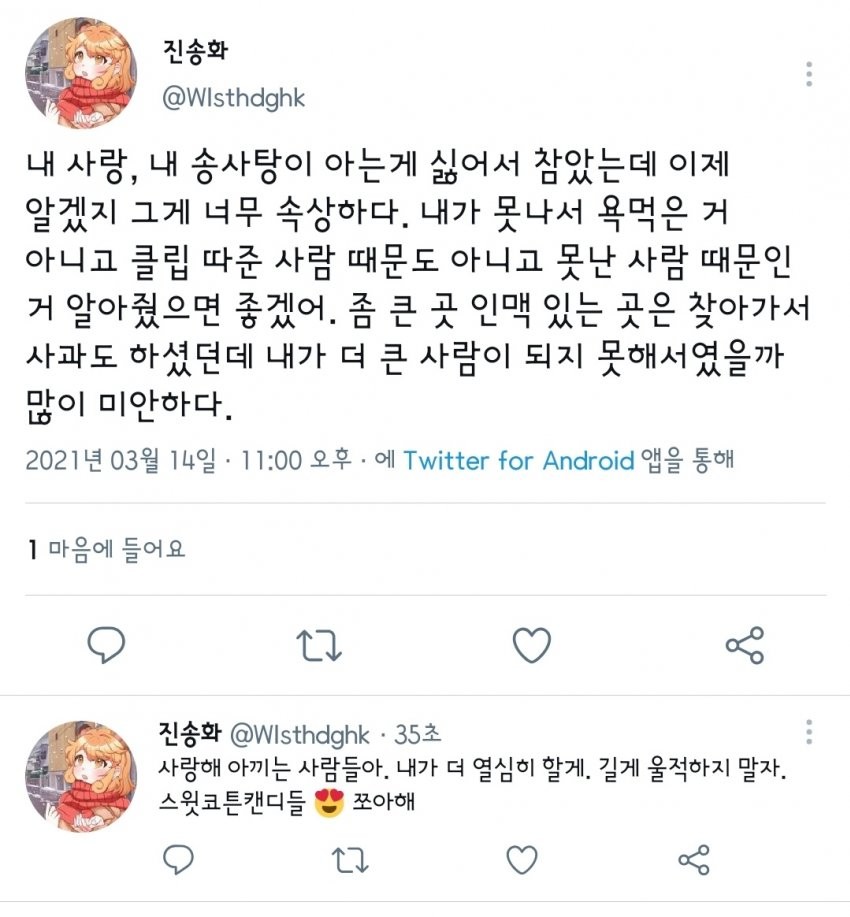Open the Twitter for Android link

pos(519,460)
